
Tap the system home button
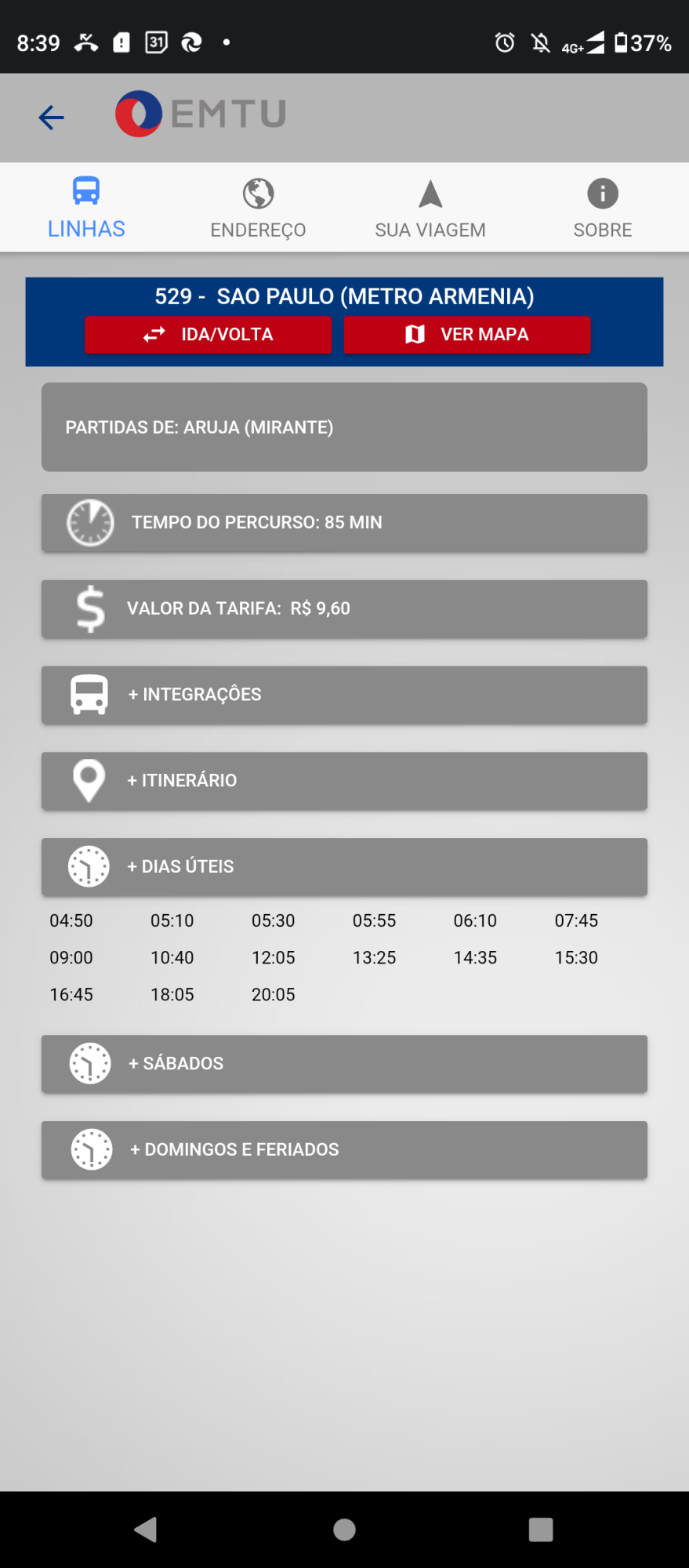[344, 1530]
